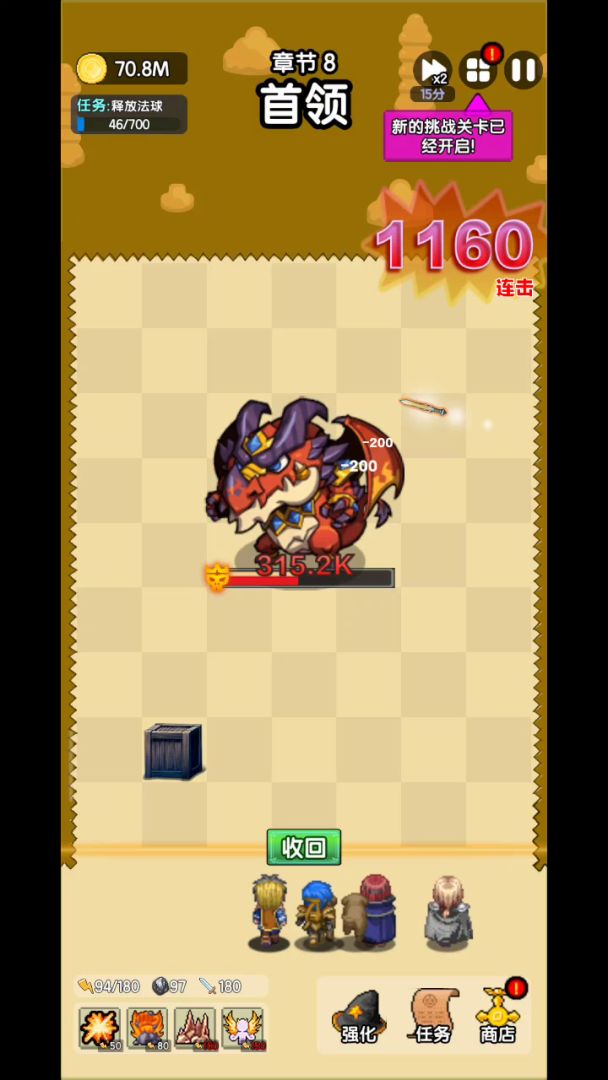Select the white-haired robed hero
608x1080 pixels.
click(448, 911)
